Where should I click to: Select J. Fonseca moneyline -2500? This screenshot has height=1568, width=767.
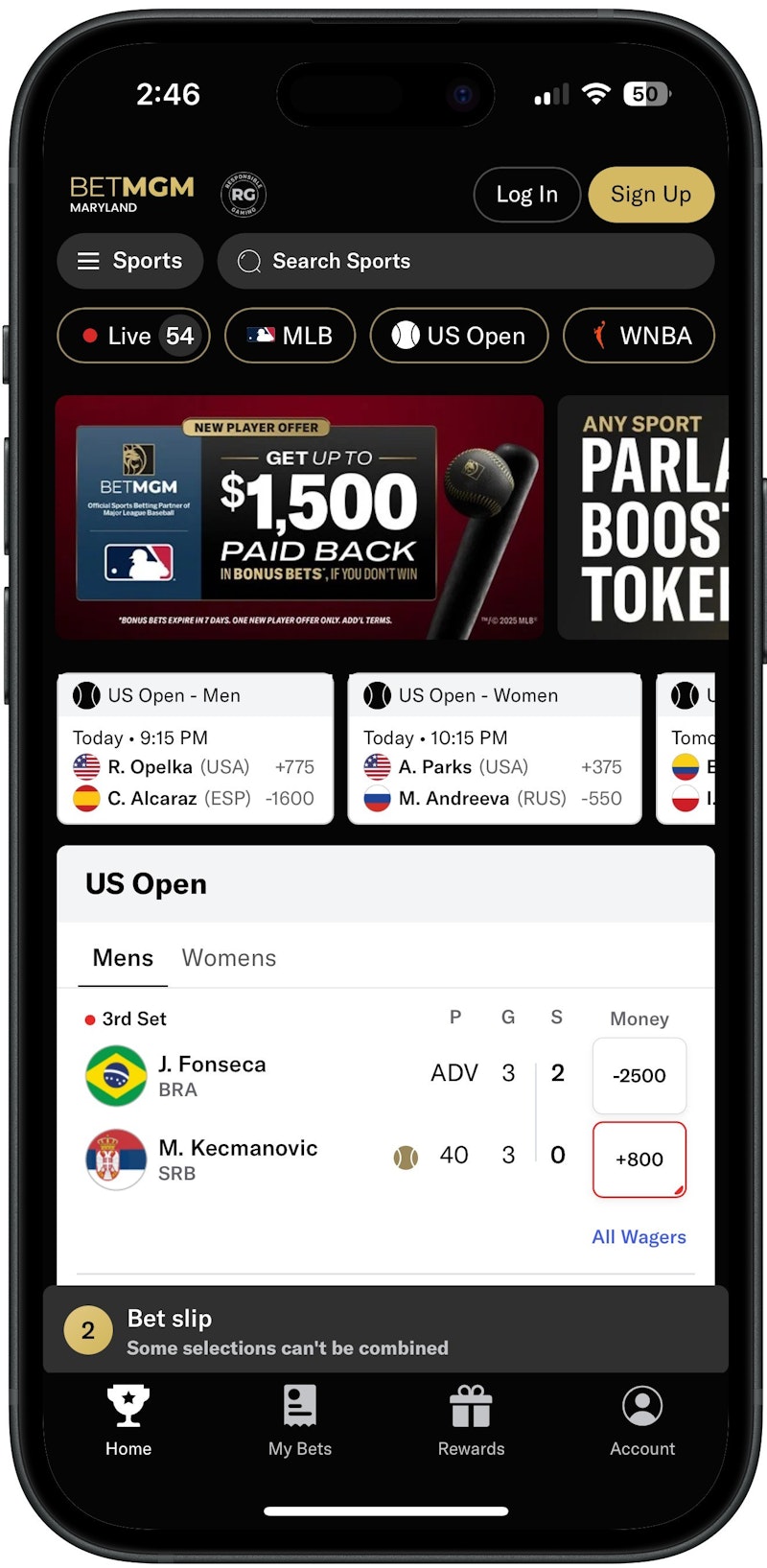point(639,1076)
